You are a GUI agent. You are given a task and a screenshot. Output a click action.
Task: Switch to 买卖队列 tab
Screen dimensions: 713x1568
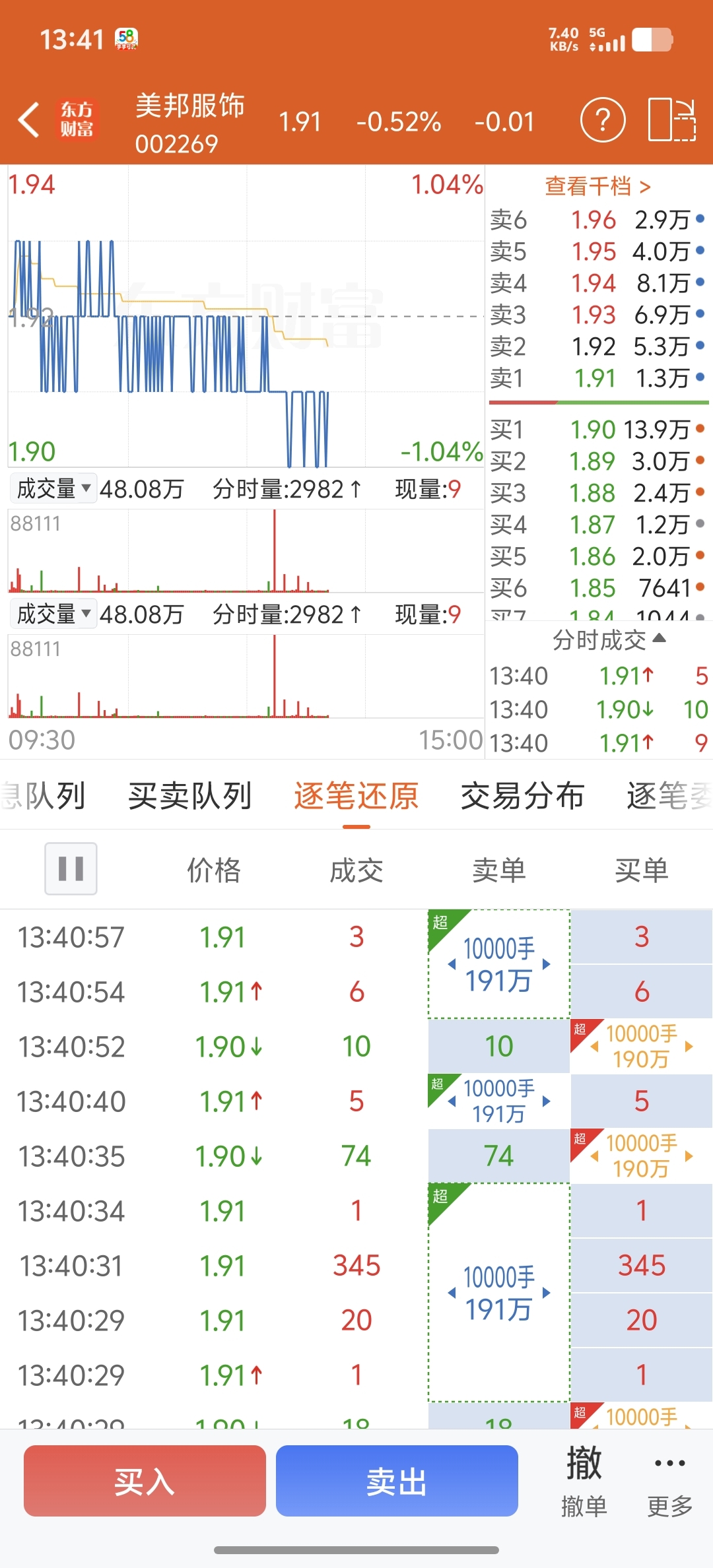coord(190,796)
